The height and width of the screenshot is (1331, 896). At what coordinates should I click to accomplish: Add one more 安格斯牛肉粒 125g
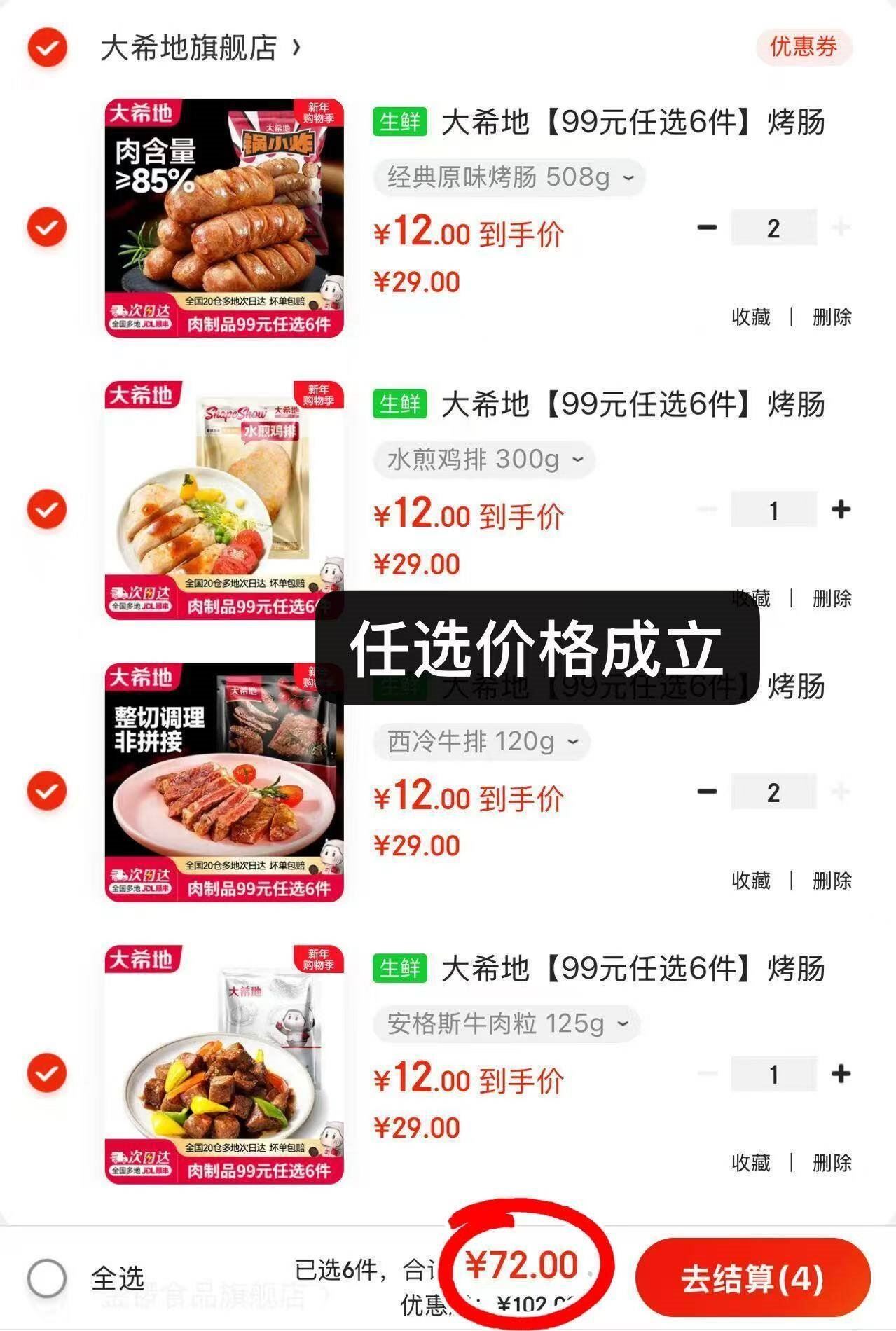coord(841,1074)
